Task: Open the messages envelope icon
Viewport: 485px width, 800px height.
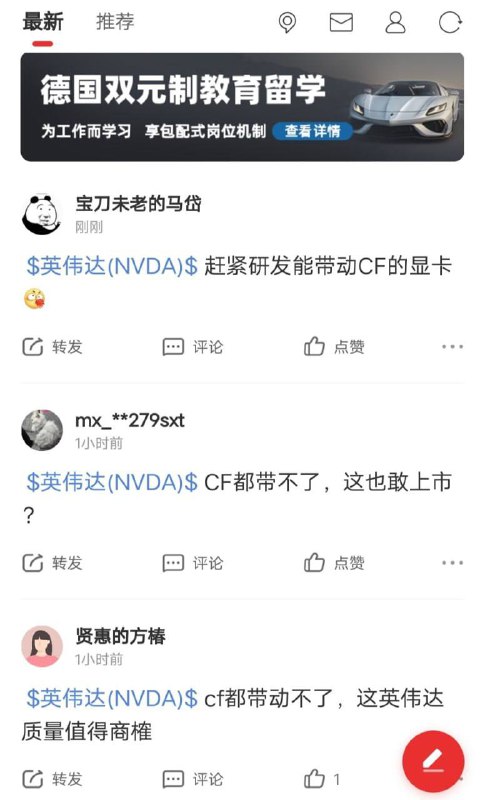Action: (341, 22)
